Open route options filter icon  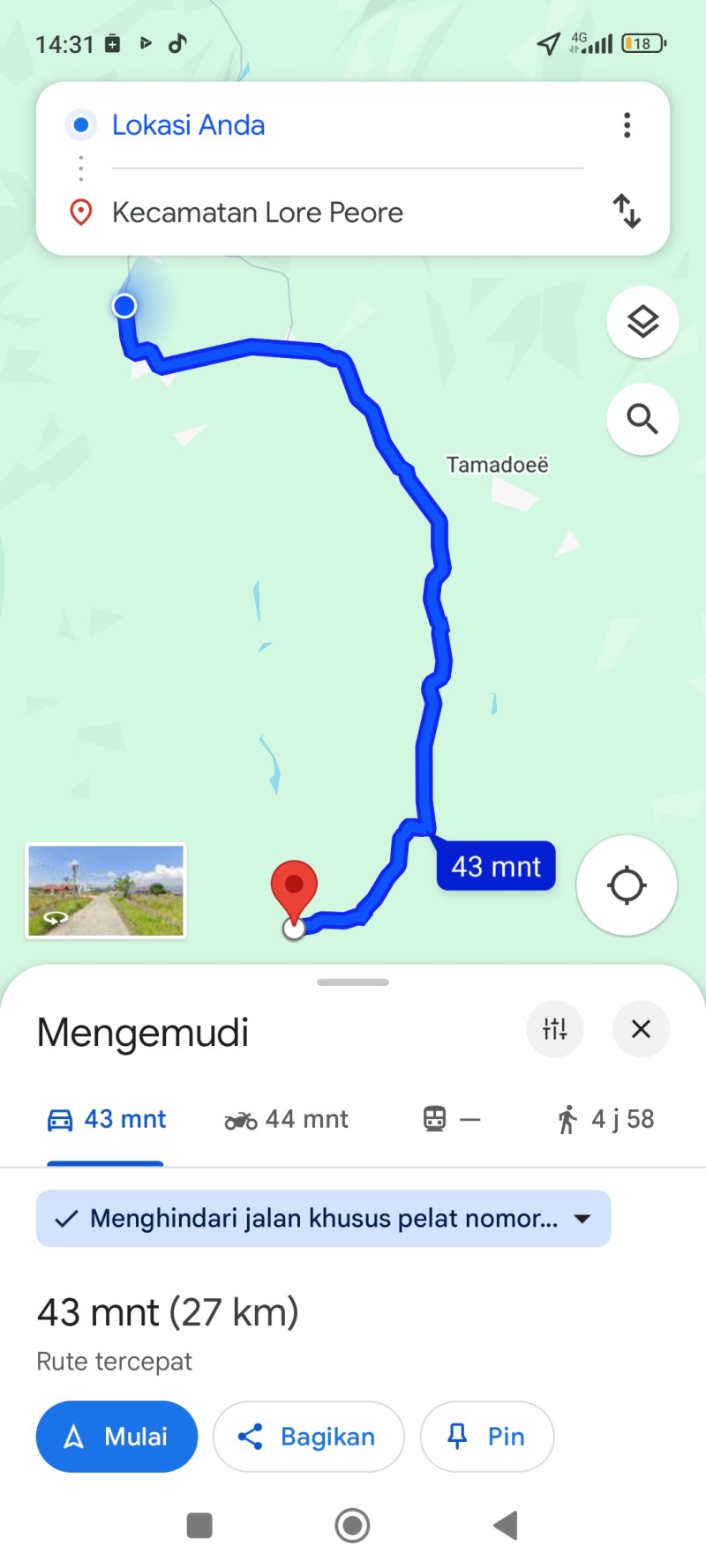(x=555, y=1028)
